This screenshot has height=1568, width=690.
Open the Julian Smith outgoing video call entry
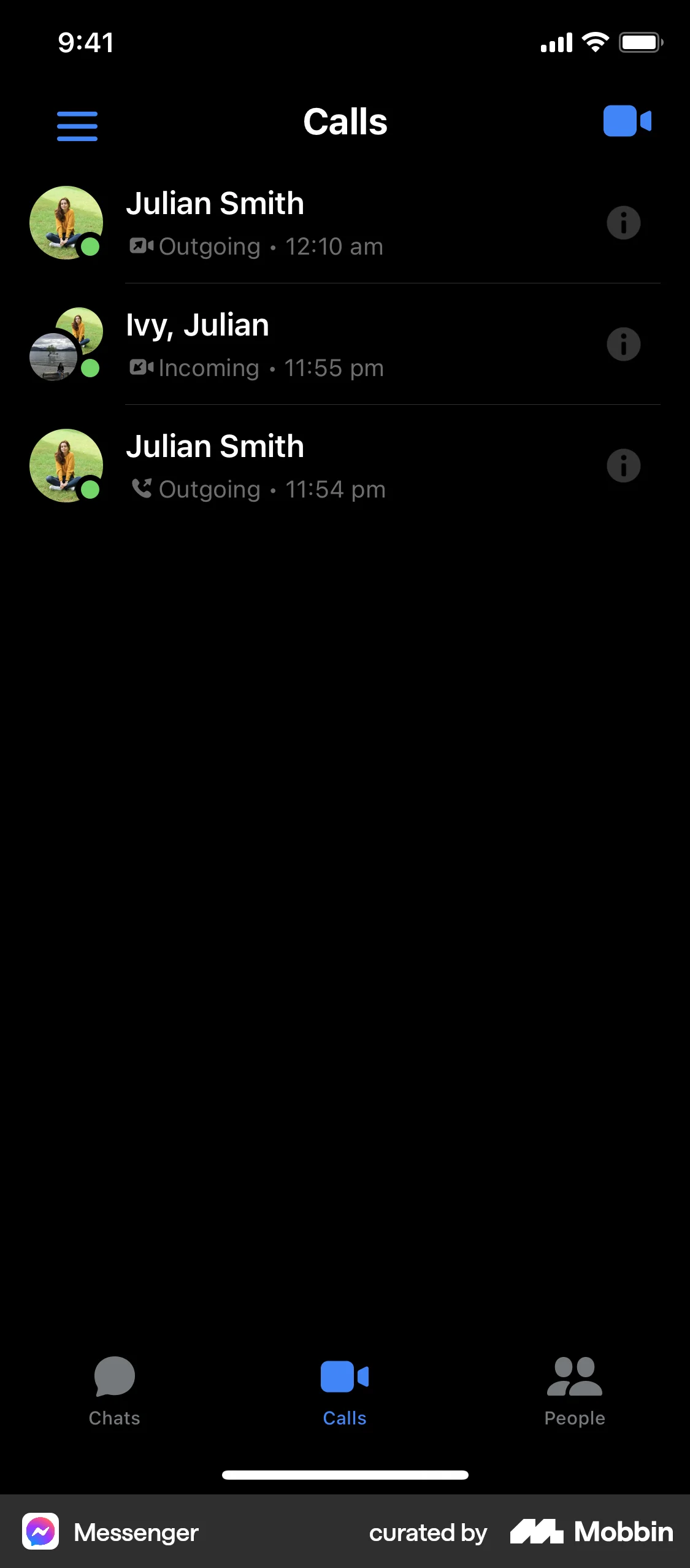coord(307,222)
